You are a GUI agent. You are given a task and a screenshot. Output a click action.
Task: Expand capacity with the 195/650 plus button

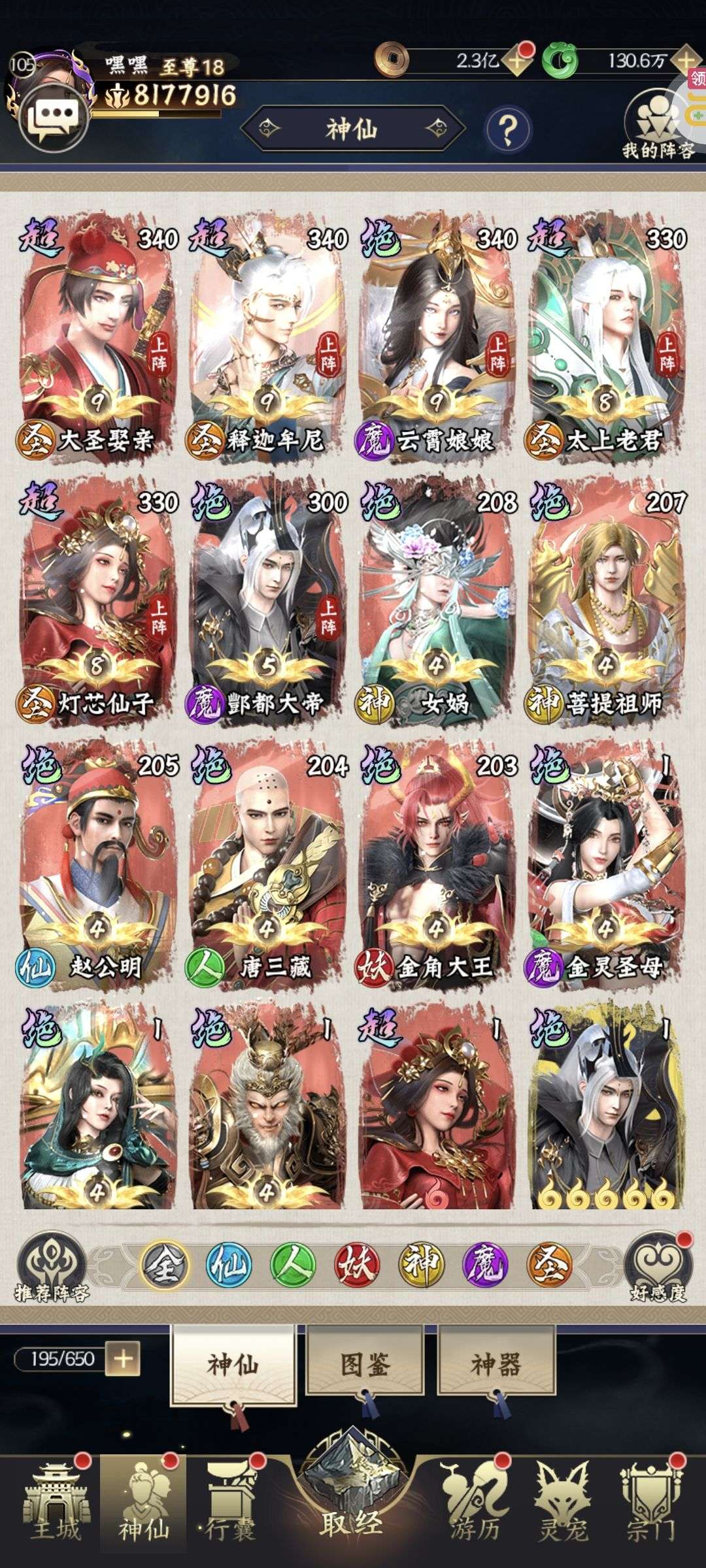pyautogui.click(x=123, y=1359)
